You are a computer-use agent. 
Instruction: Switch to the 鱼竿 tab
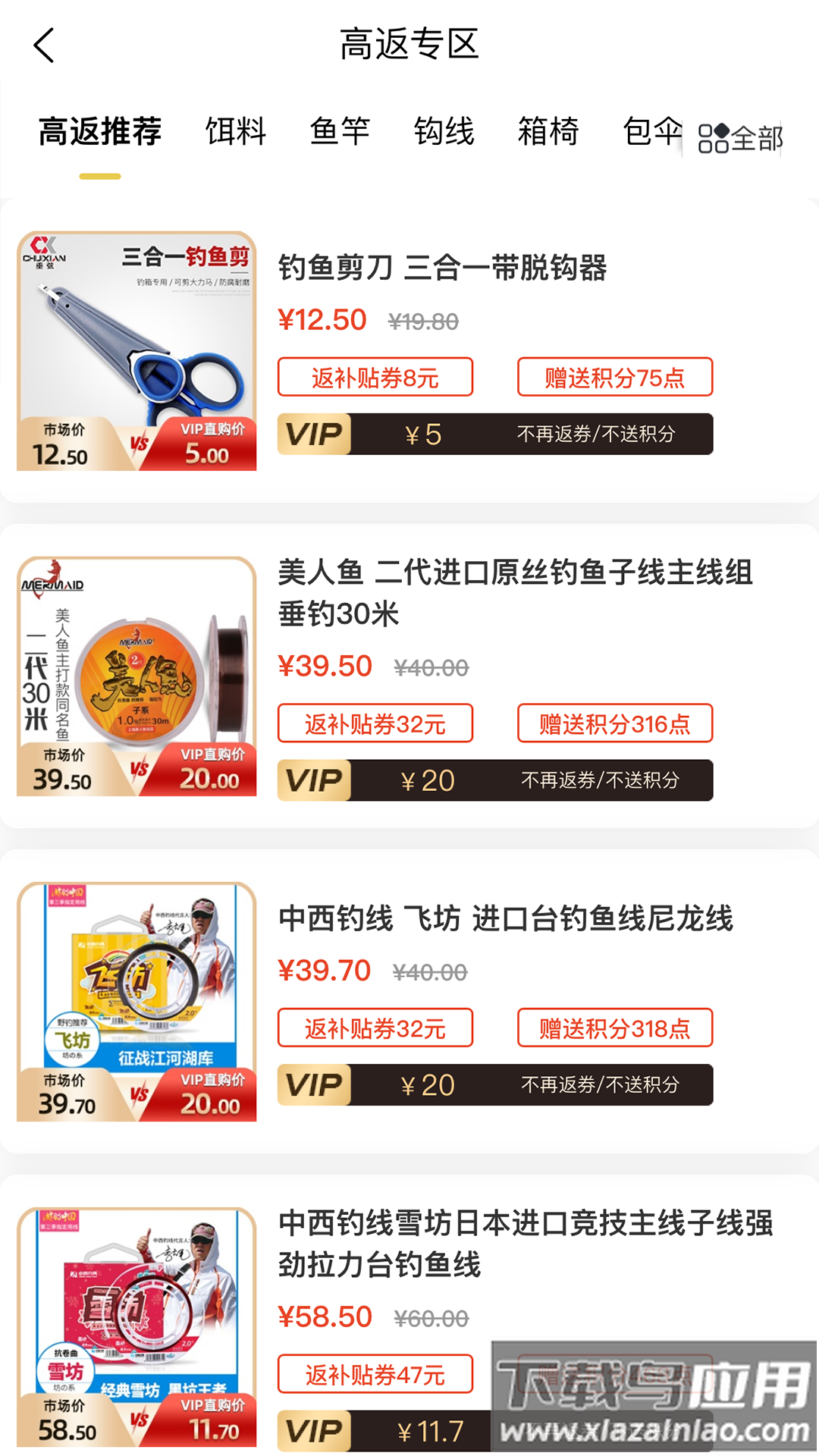click(x=339, y=131)
